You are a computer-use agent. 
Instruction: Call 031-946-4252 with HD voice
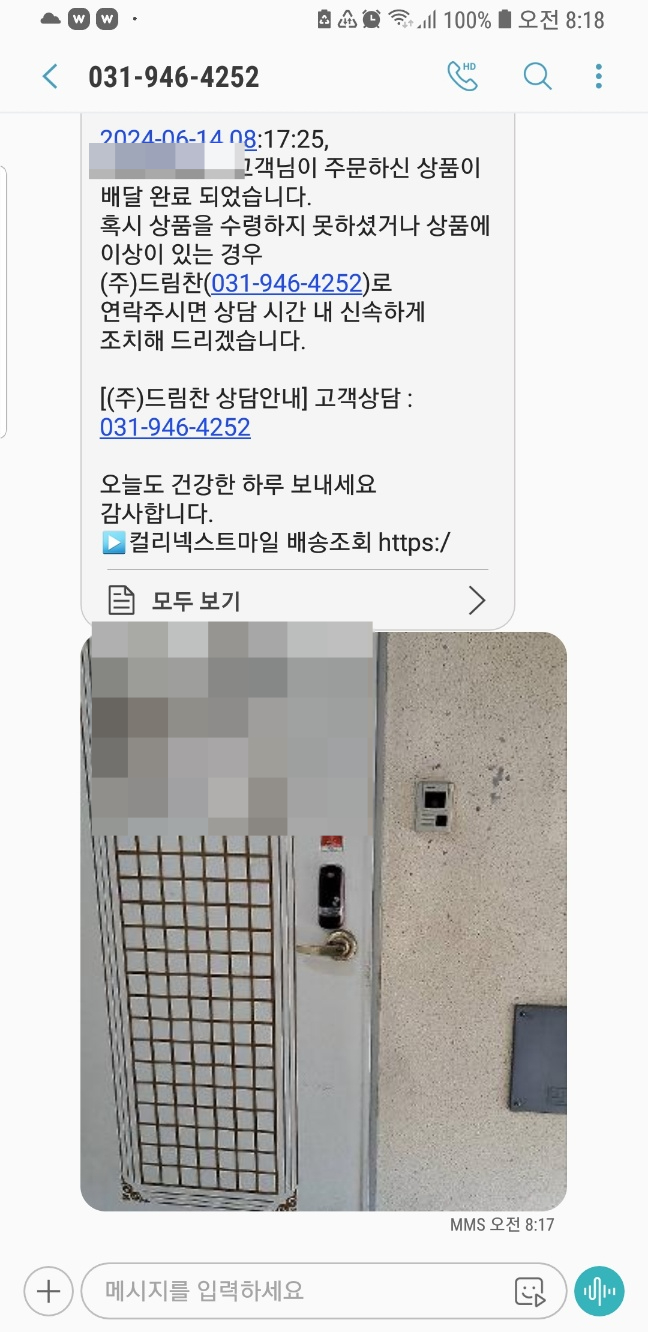pyautogui.click(x=462, y=77)
